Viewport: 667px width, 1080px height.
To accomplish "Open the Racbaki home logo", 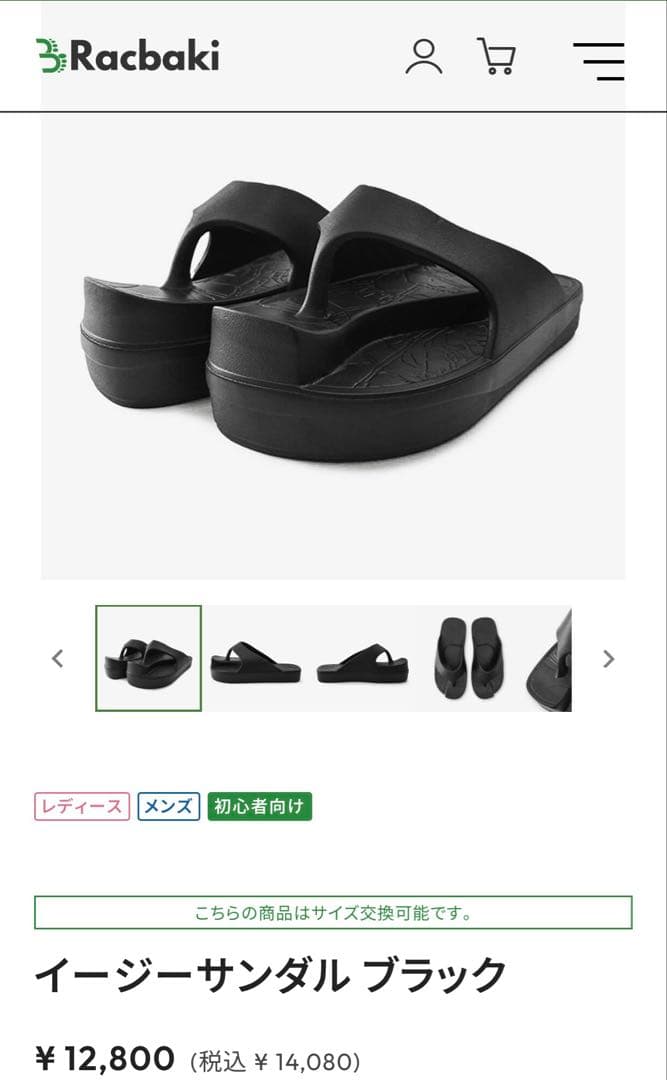I will [127, 56].
